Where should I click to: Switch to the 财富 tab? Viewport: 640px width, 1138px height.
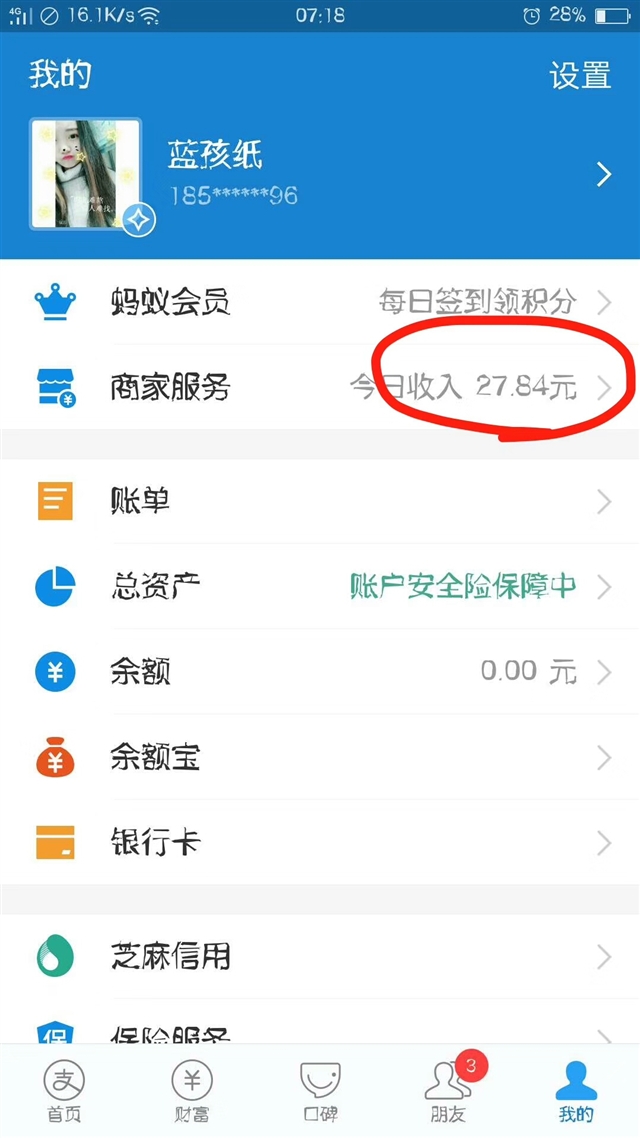pos(192,1091)
